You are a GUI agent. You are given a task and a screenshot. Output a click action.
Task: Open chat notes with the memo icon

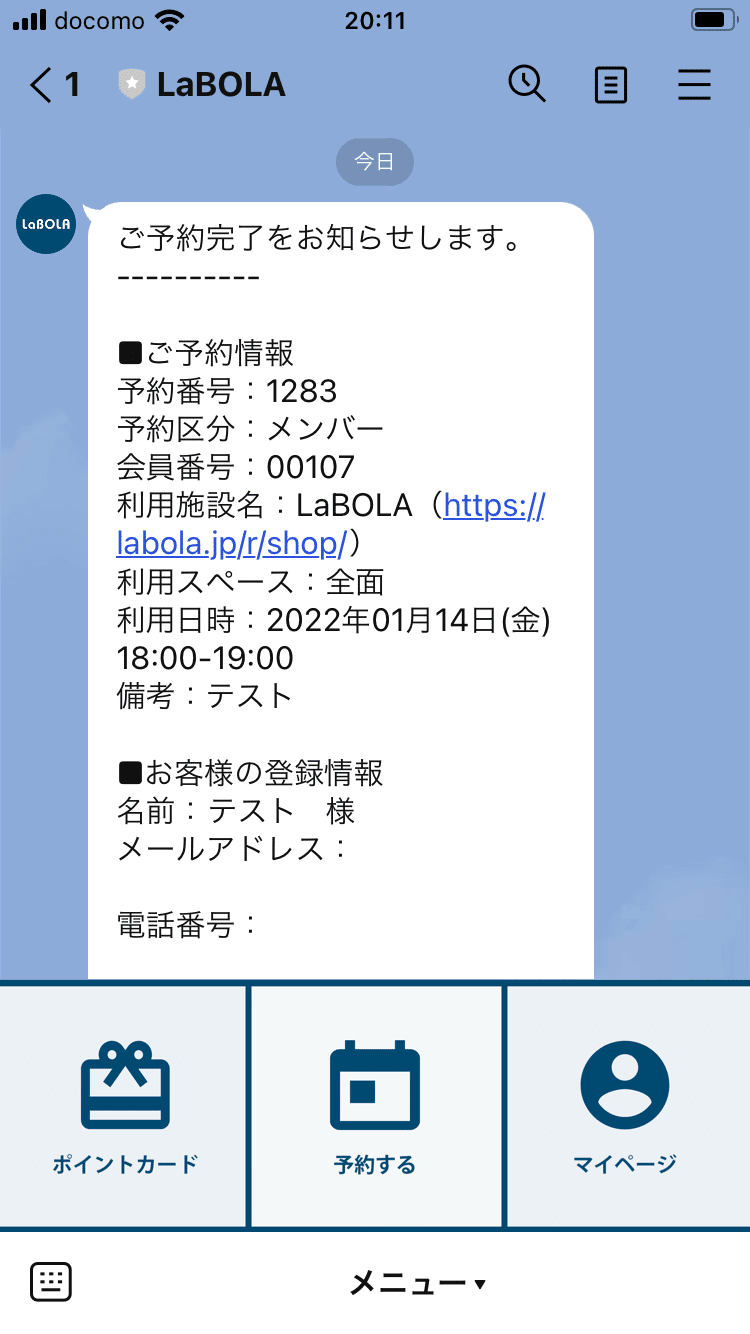coord(610,85)
